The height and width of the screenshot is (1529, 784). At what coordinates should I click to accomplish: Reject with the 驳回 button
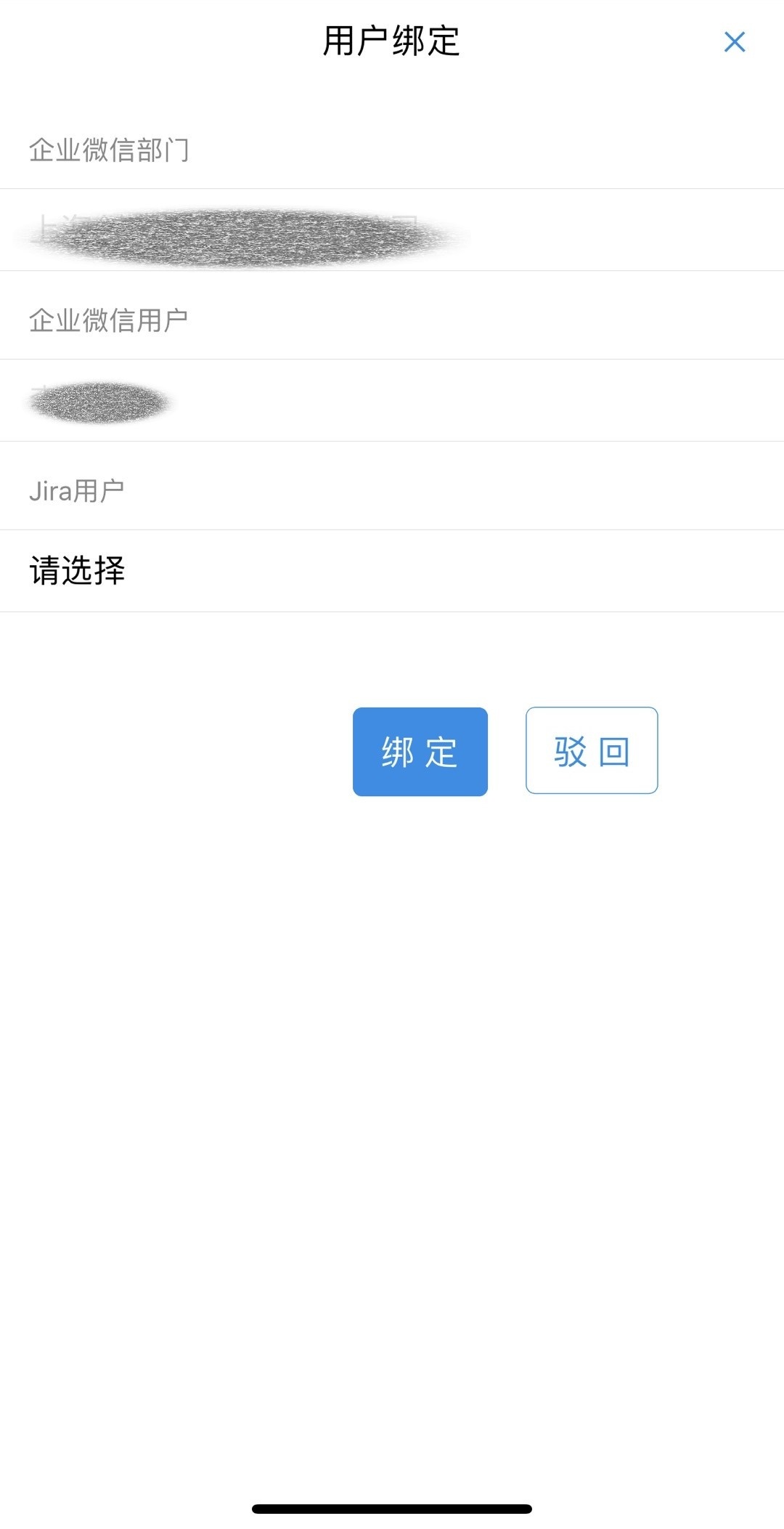(591, 750)
